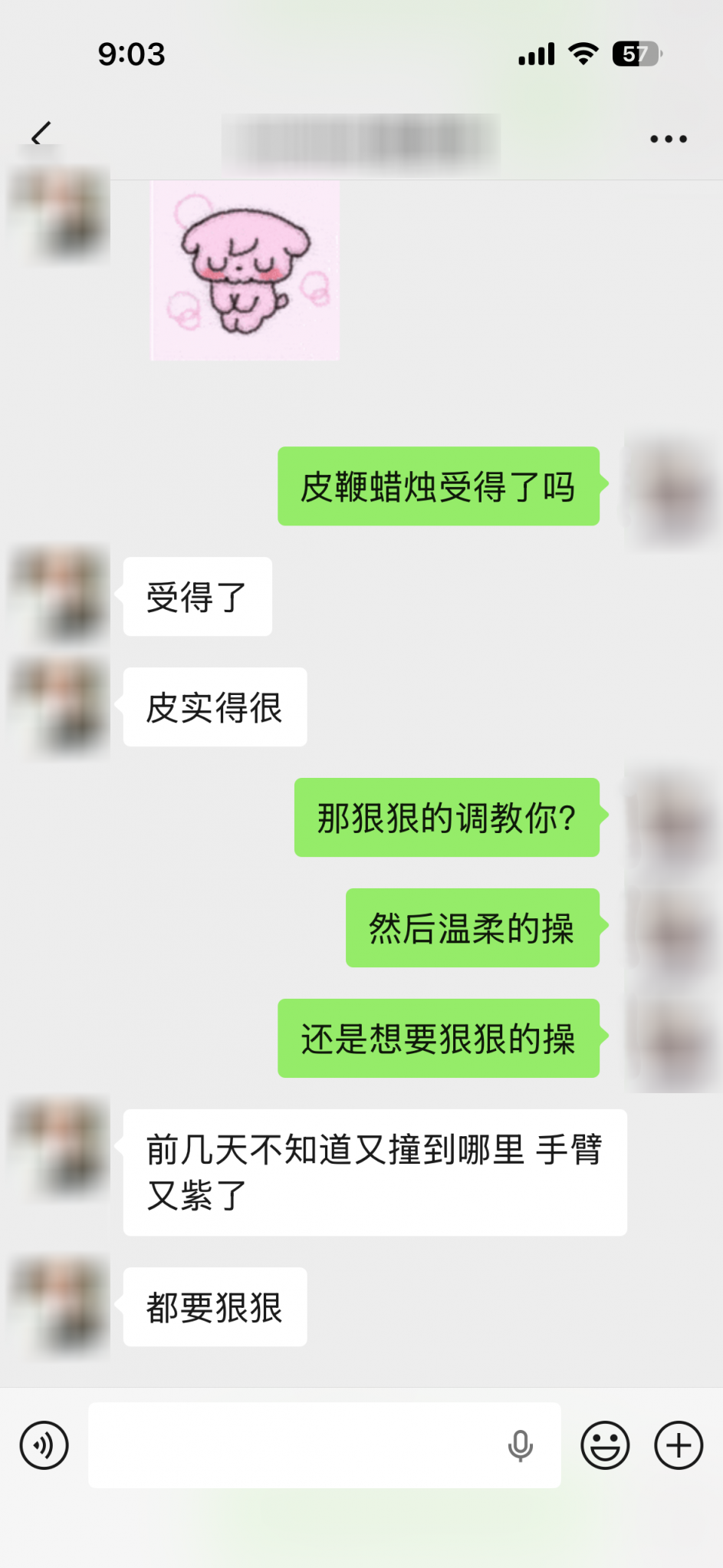Open the plus attachments menu
The height and width of the screenshot is (1568, 723).
(678, 1445)
